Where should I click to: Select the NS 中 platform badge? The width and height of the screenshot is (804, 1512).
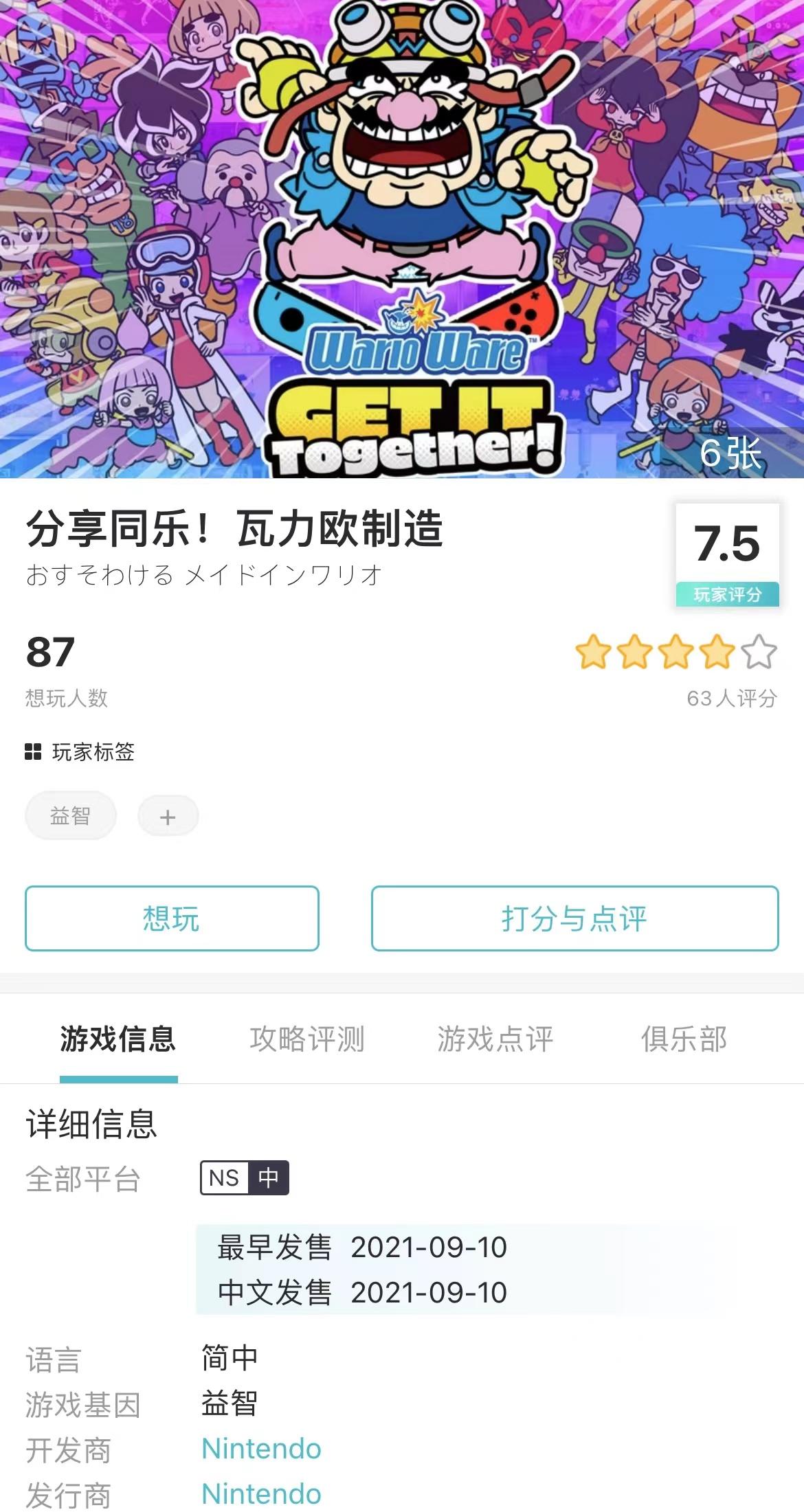(244, 1178)
